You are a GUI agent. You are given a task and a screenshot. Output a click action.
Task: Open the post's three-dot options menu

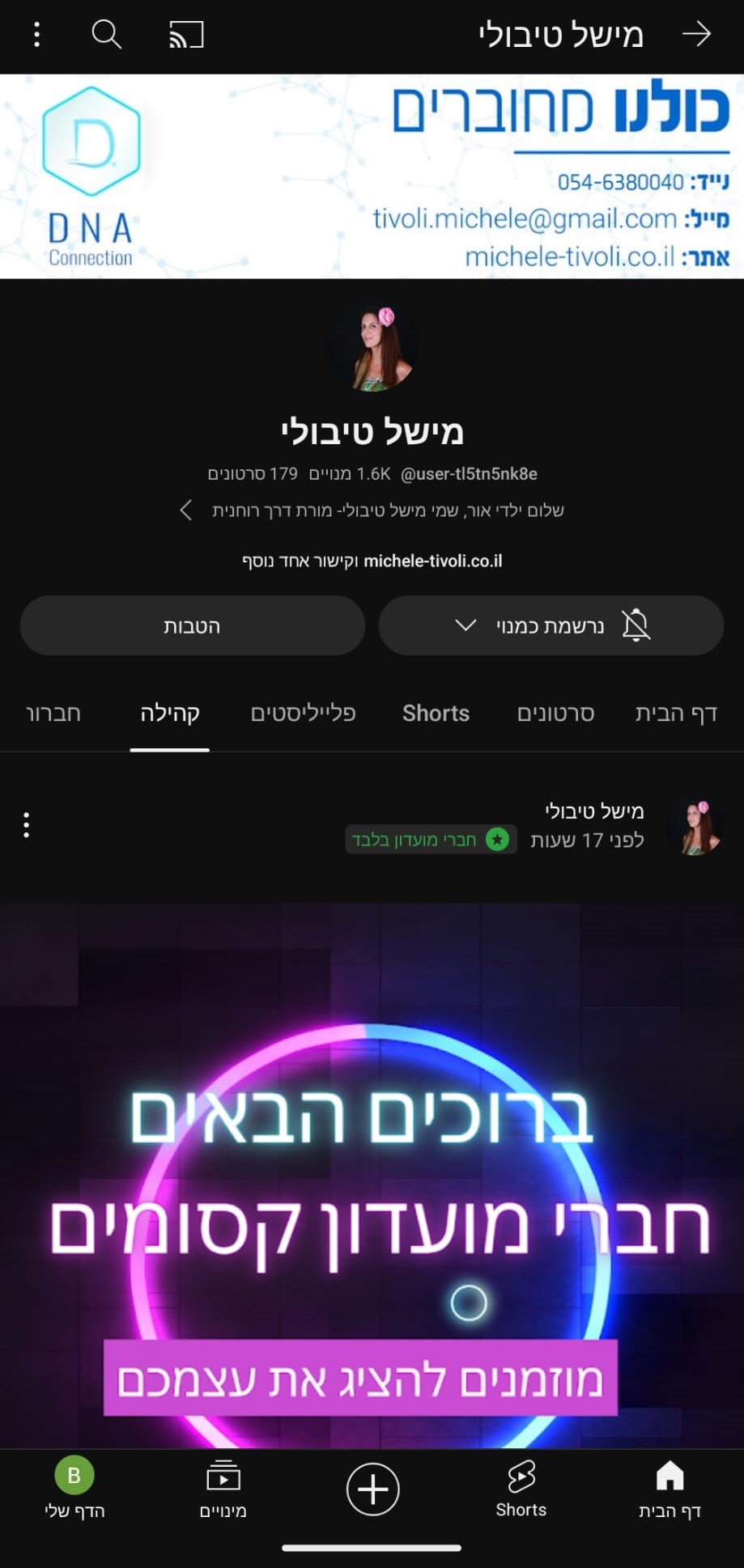pyautogui.click(x=27, y=824)
